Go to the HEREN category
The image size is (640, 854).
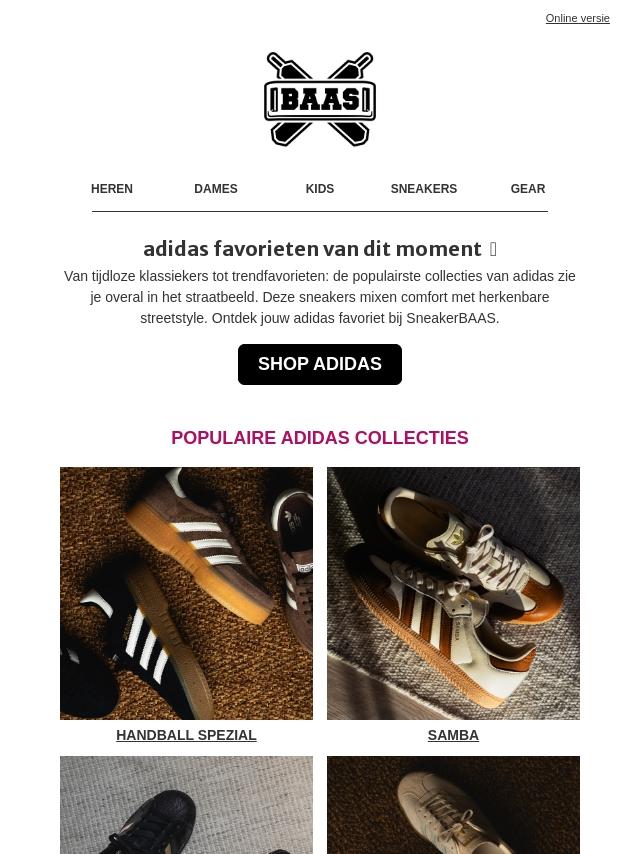112,189
